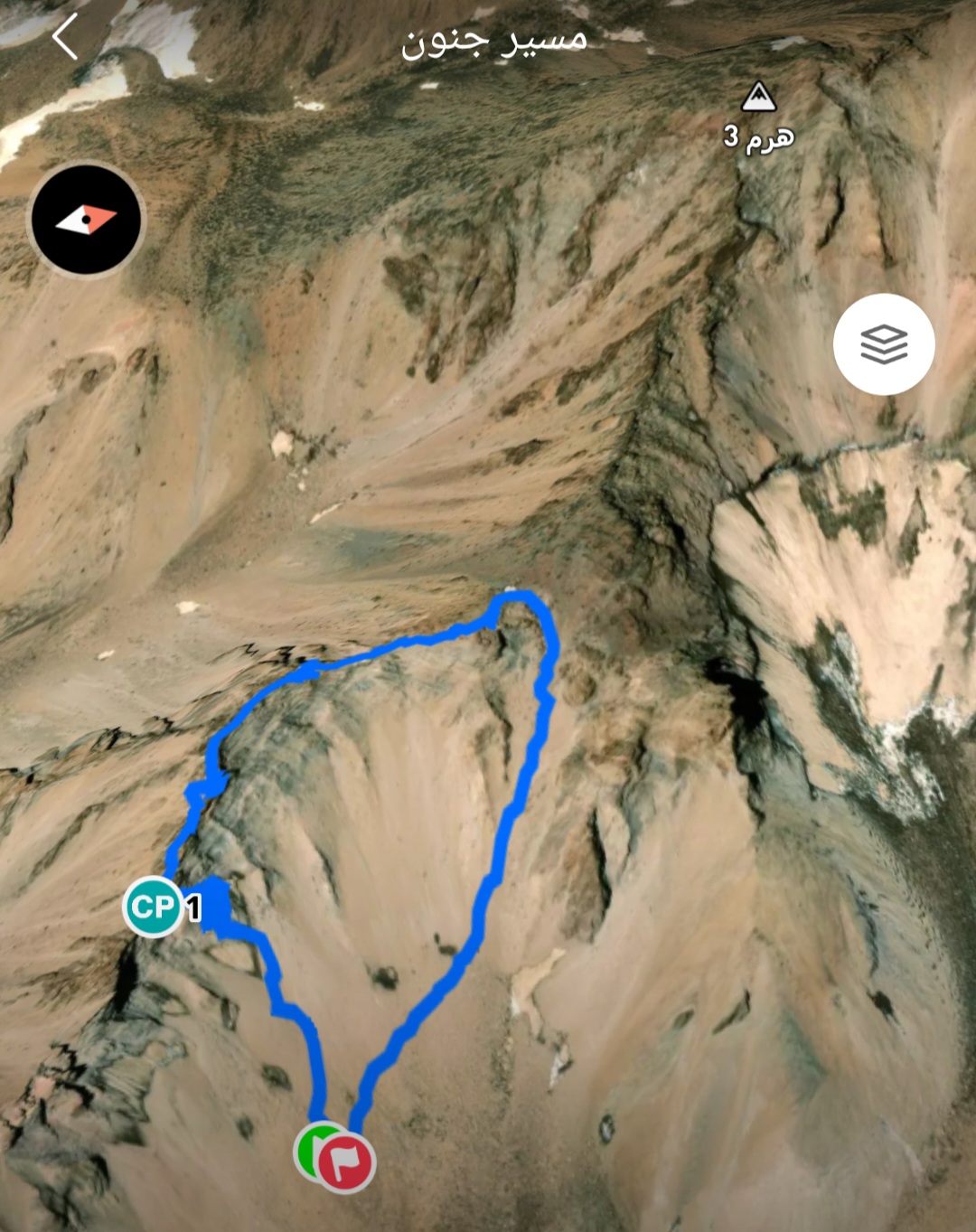Tap the compass to reorient the map
The image size is (976, 1232).
[x=87, y=220]
